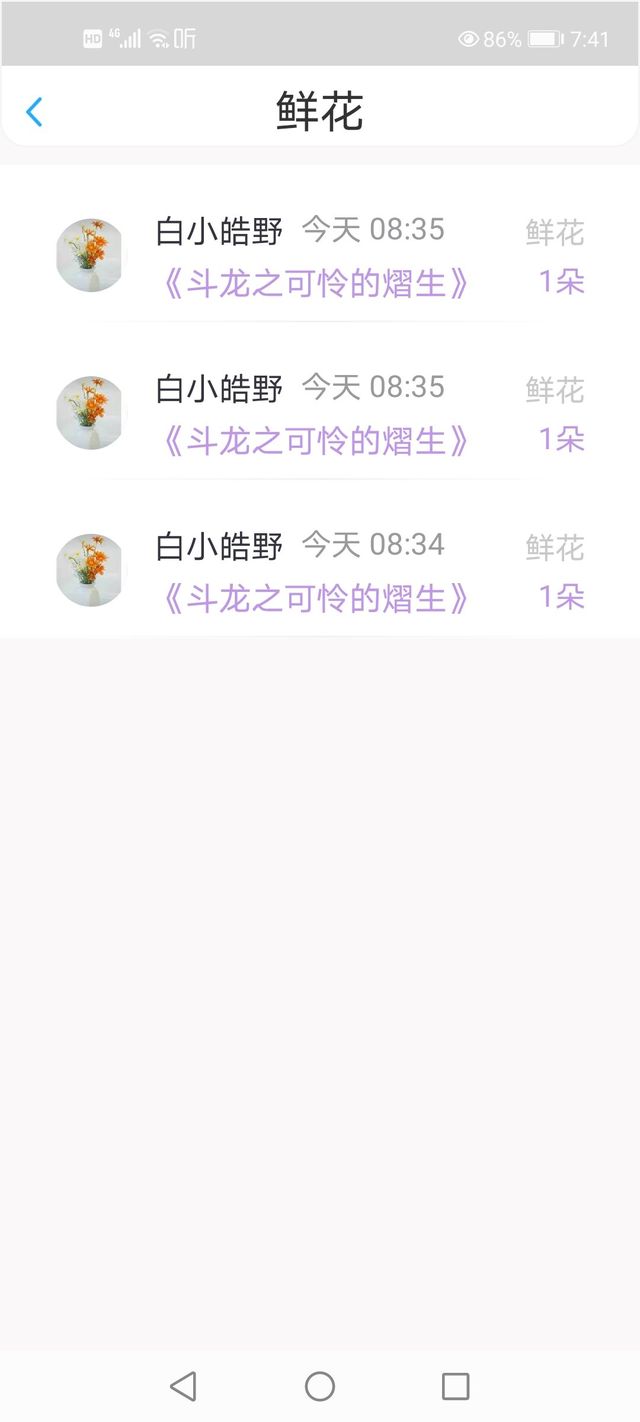Viewport: 640px width, 1422px height.
Task: Open the 《斗龙之可怜的熠生》 link in the 08:34 entry
Action: [314, 599]
